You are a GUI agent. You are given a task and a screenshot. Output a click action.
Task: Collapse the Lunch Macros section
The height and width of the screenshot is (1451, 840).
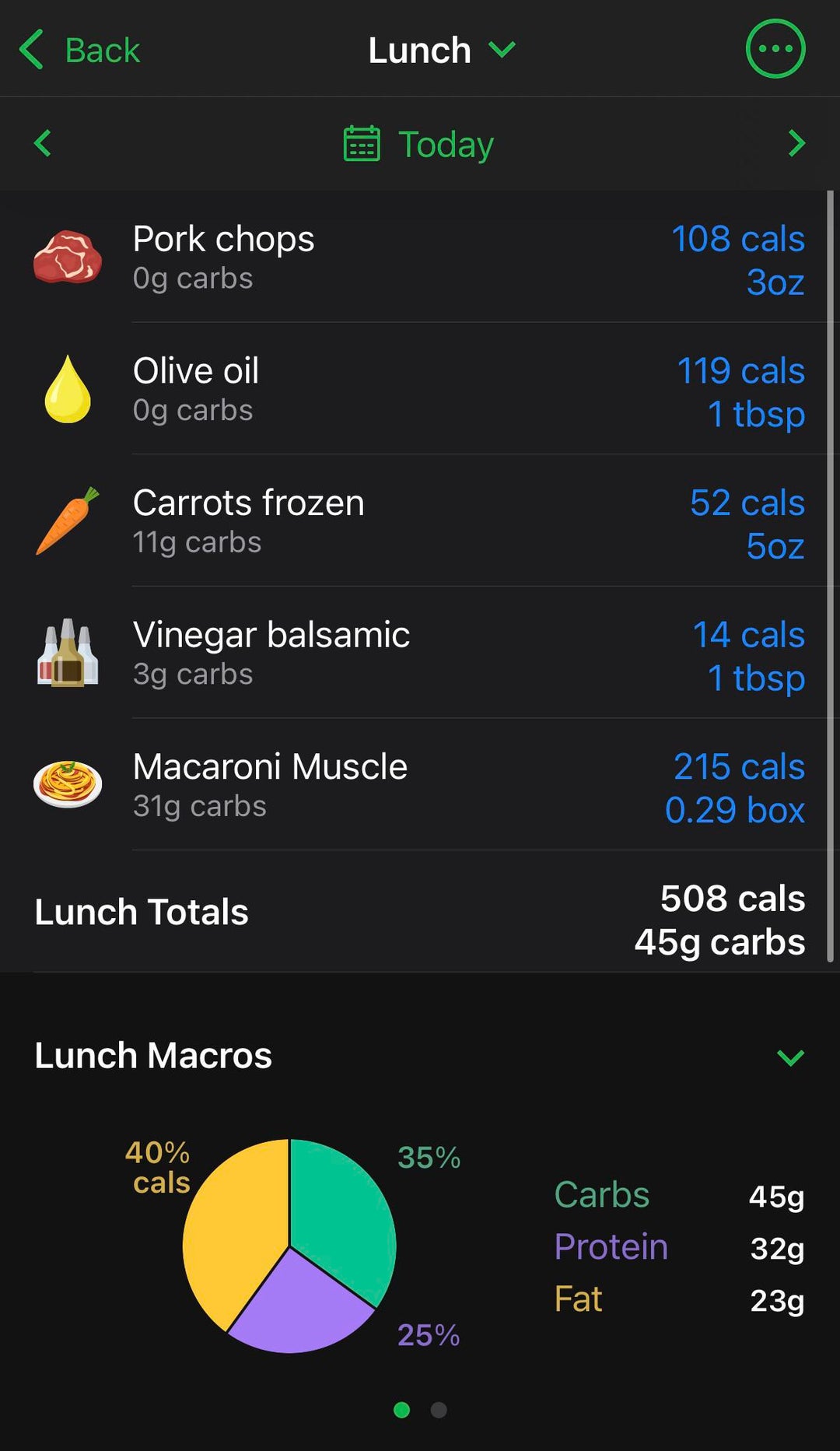[790, 1057]
